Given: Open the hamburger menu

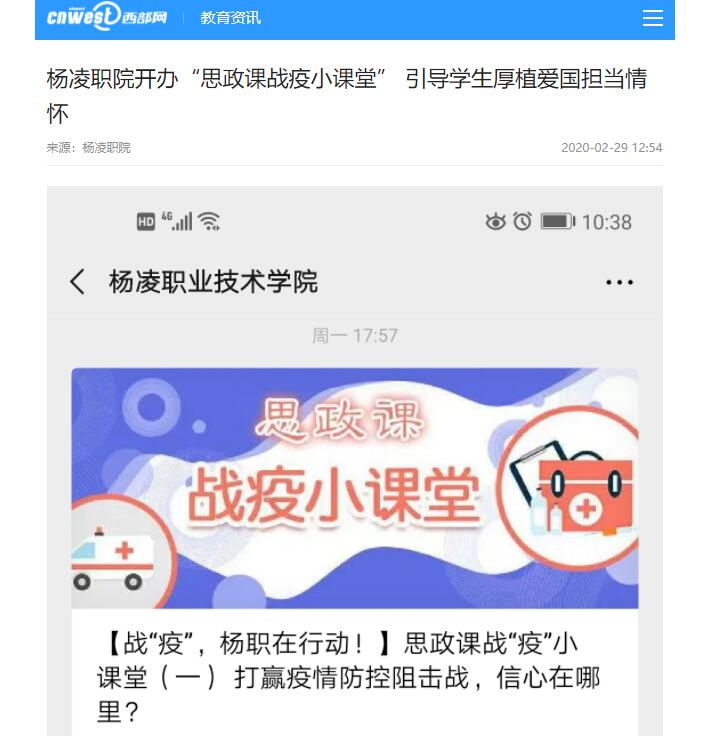Looking at the screenshot, I should point(652,18).
